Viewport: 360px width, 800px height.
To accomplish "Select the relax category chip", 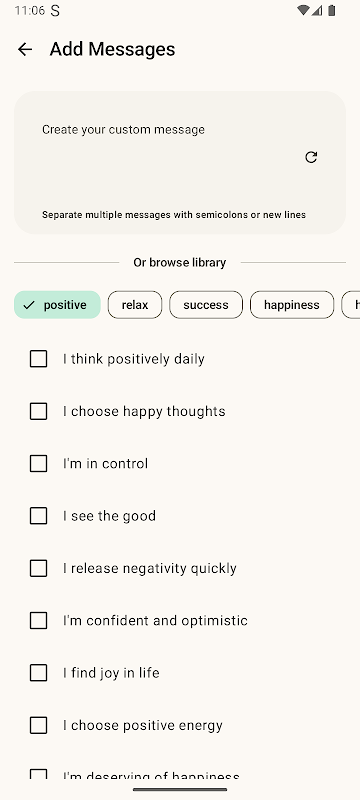I will (135, 305).
